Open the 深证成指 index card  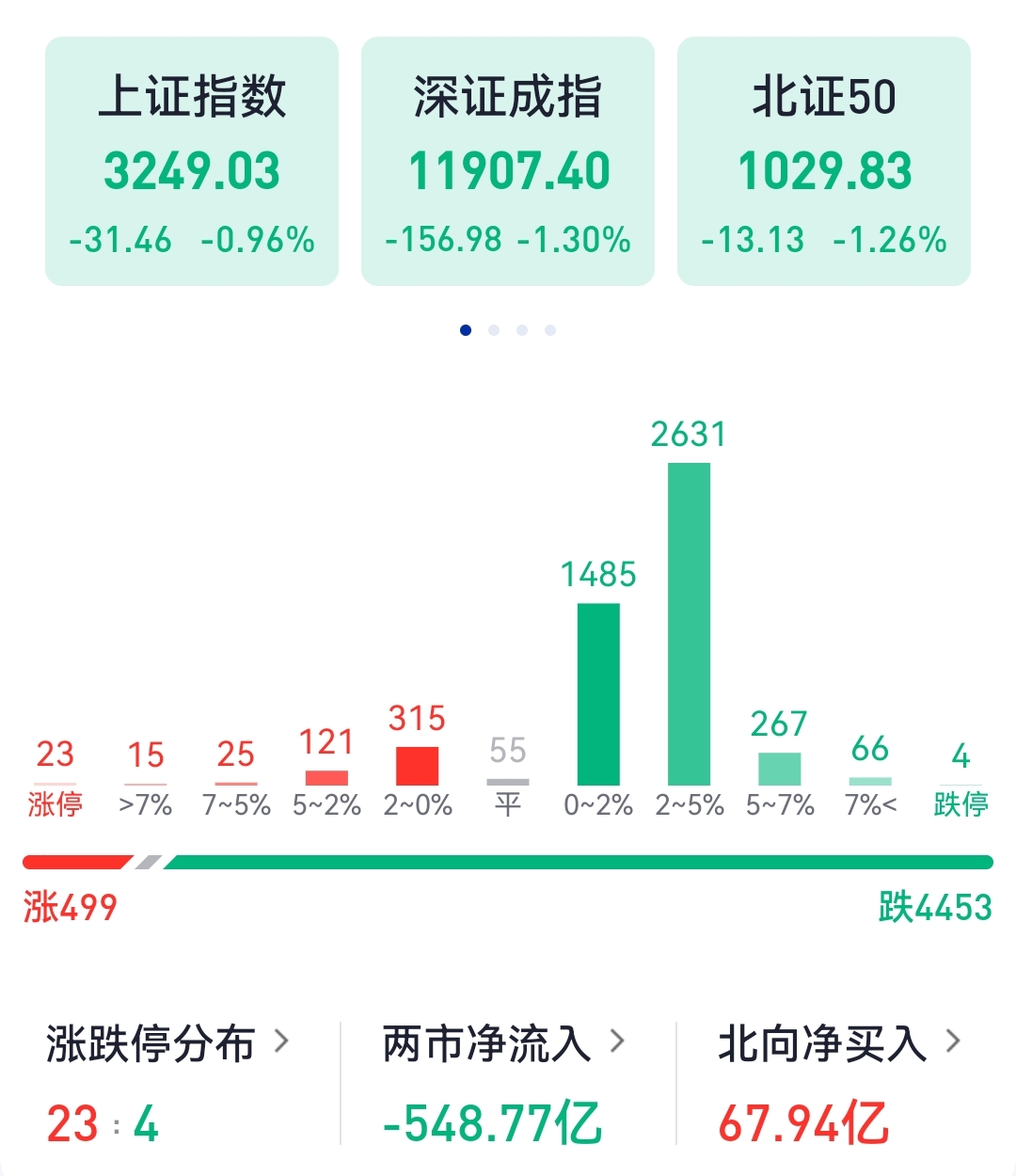[508, 162]
